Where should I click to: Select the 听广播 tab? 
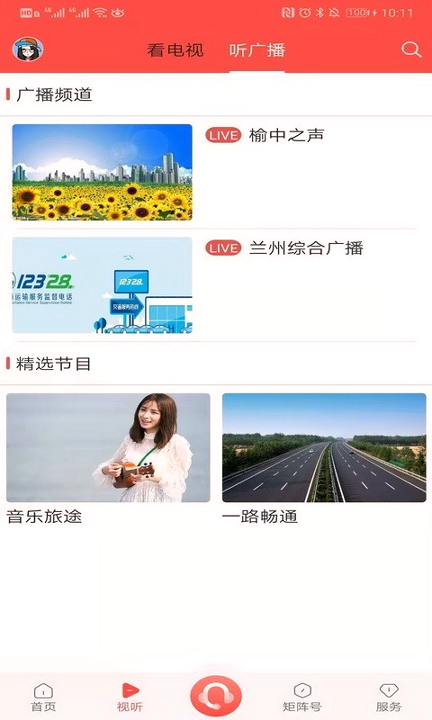pos(257,50)
